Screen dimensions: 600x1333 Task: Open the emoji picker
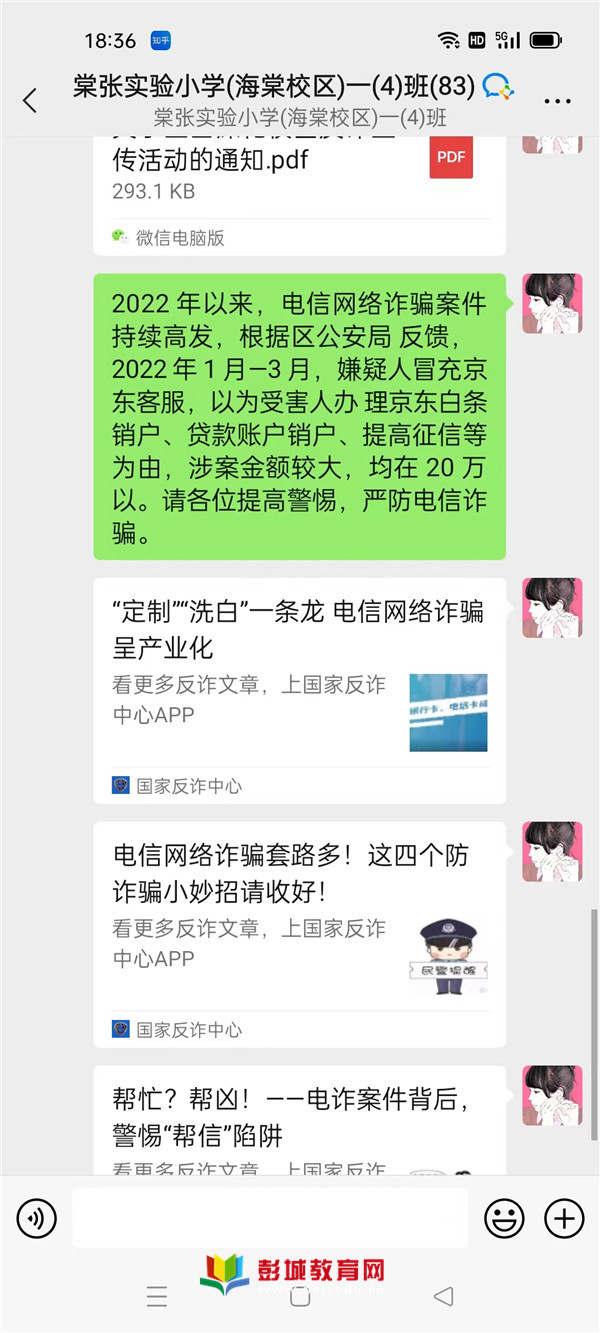(505, 1218)
